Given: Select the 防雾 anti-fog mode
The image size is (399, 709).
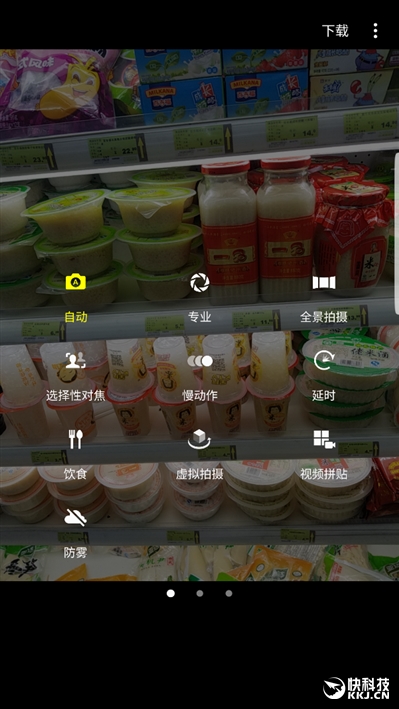Looking at the screenshot, I should coord(76,534).
